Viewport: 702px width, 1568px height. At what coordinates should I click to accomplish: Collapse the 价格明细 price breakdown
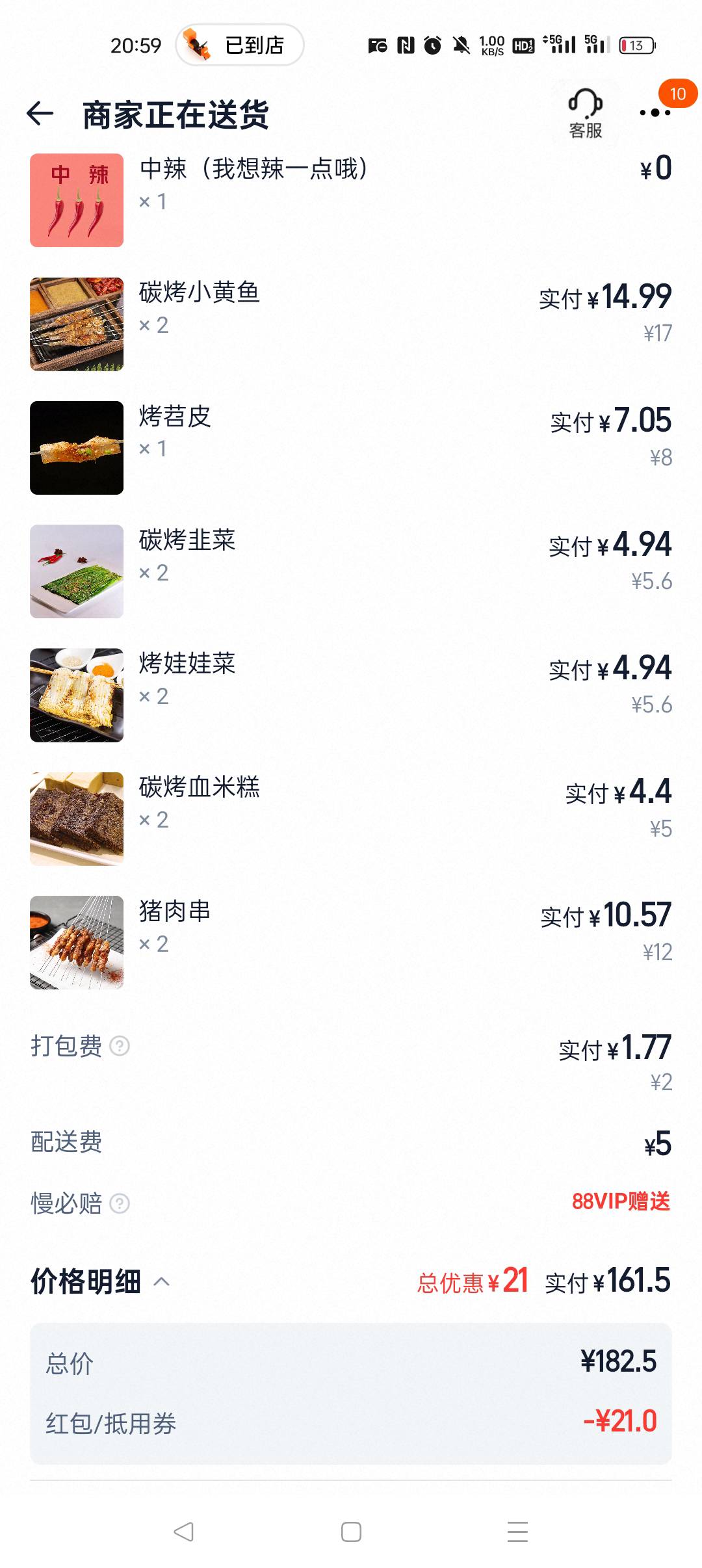(x=161, y=1282)
